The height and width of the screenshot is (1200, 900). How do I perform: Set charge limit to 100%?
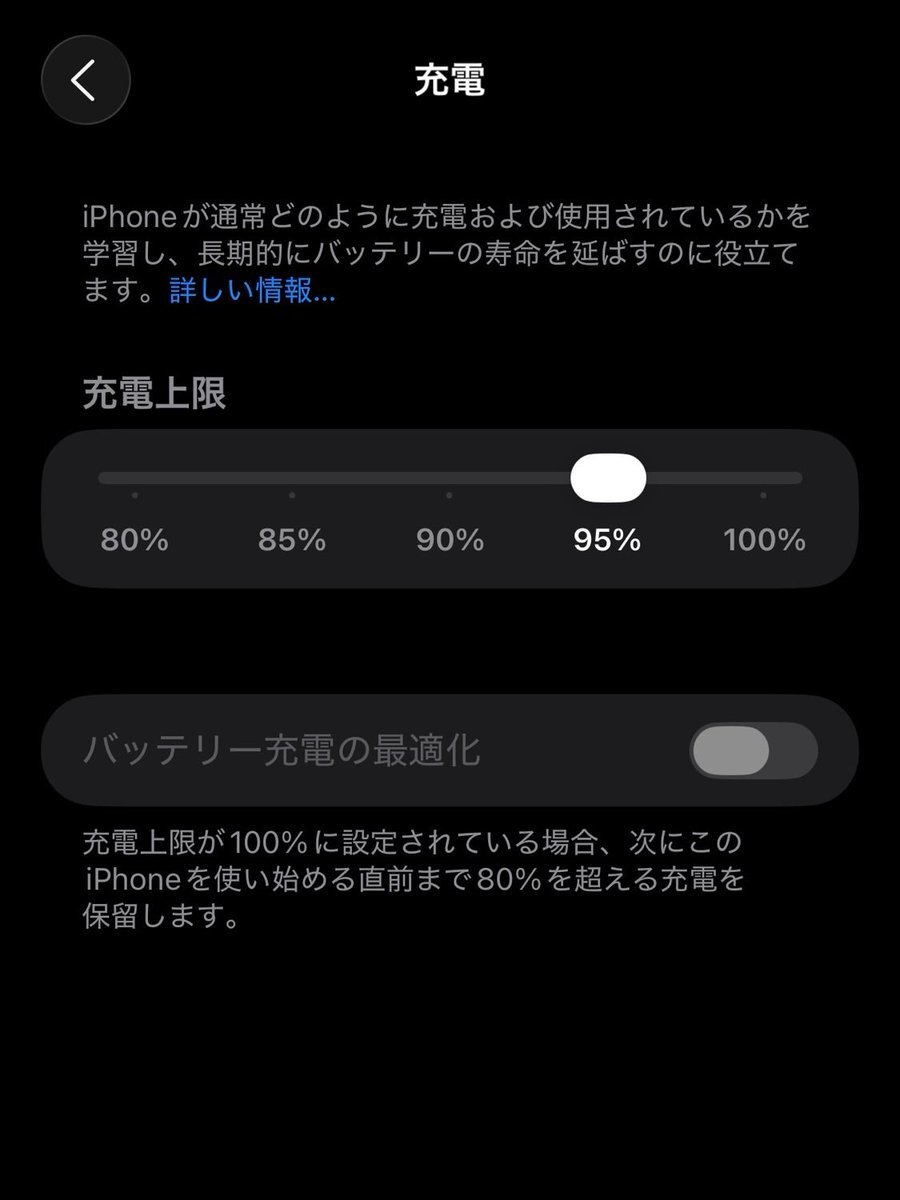pyautogui.click(x=763, y=479)
